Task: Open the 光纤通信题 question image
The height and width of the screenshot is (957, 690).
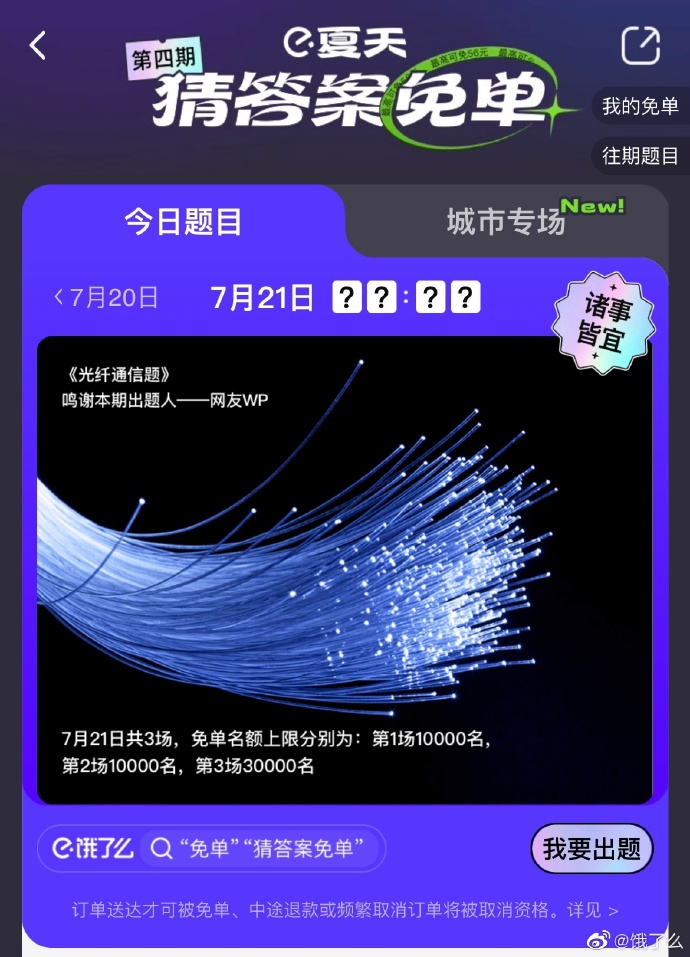Action: click(344, 570)
